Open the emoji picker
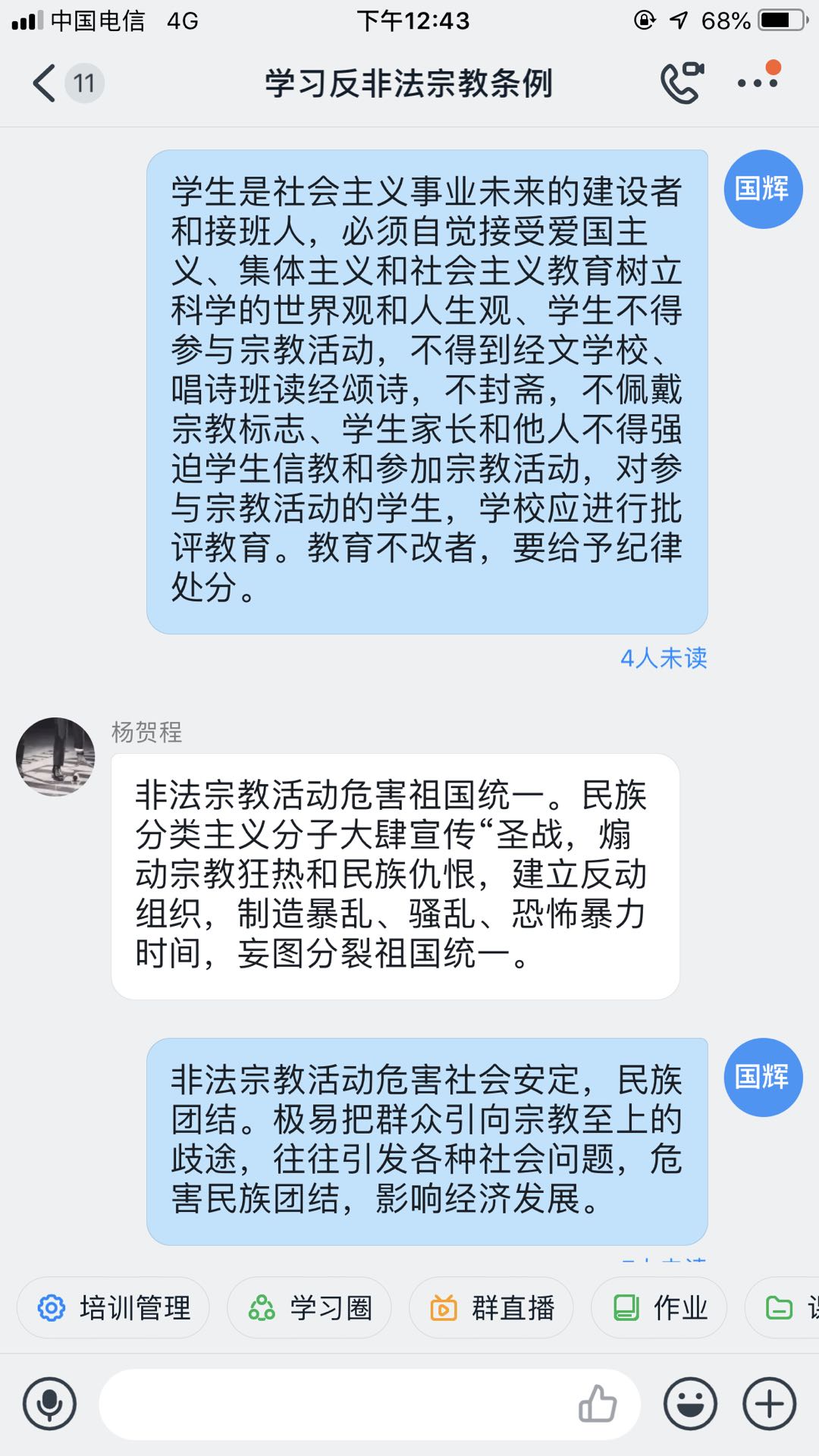 click(690, 1404)
